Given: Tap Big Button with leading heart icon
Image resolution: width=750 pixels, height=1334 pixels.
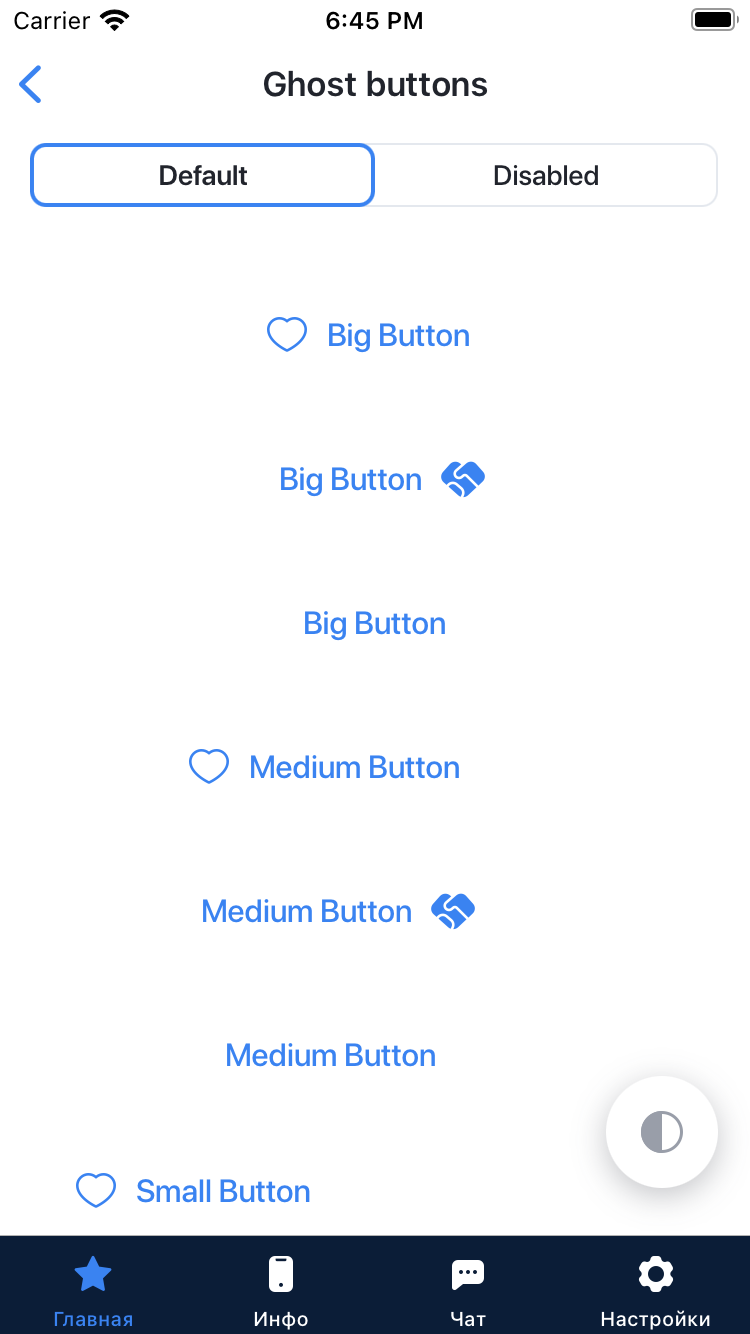Looking at the screenshot, I should coord(368,335).
